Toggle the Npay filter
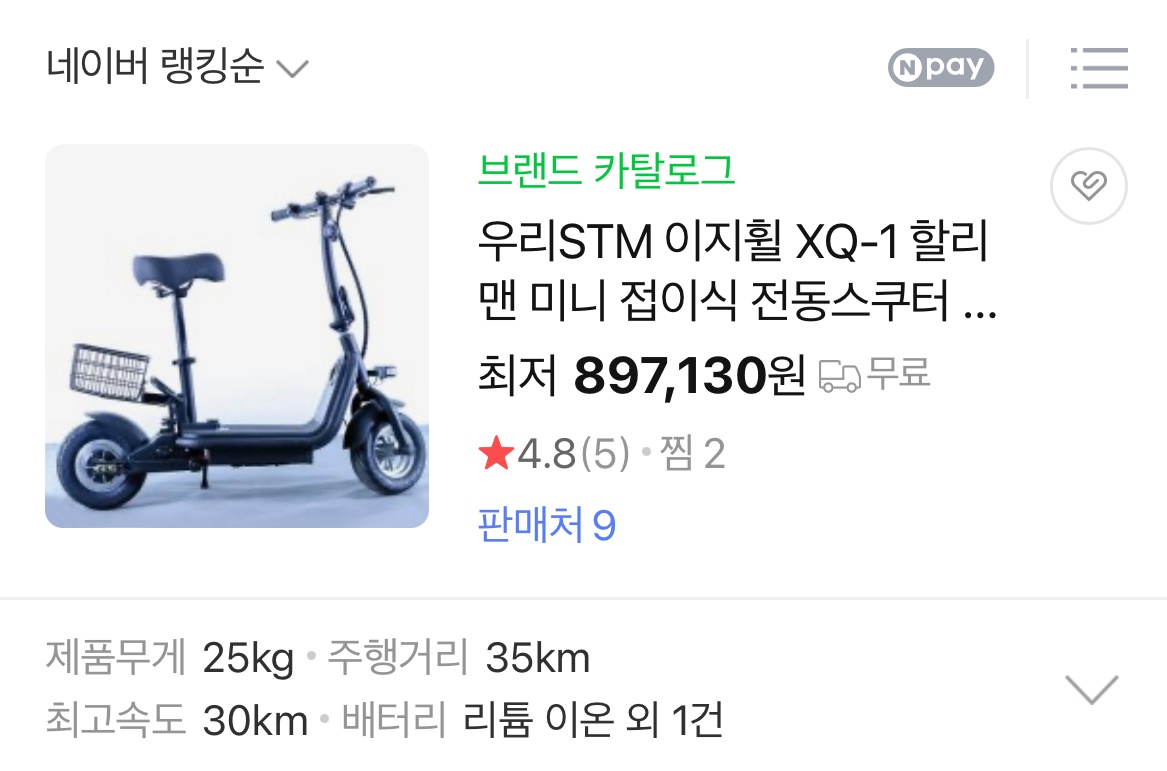Image resolution: width=1167 pixels, height=771 pixels. pyautogui.click(x=940, y=68)
